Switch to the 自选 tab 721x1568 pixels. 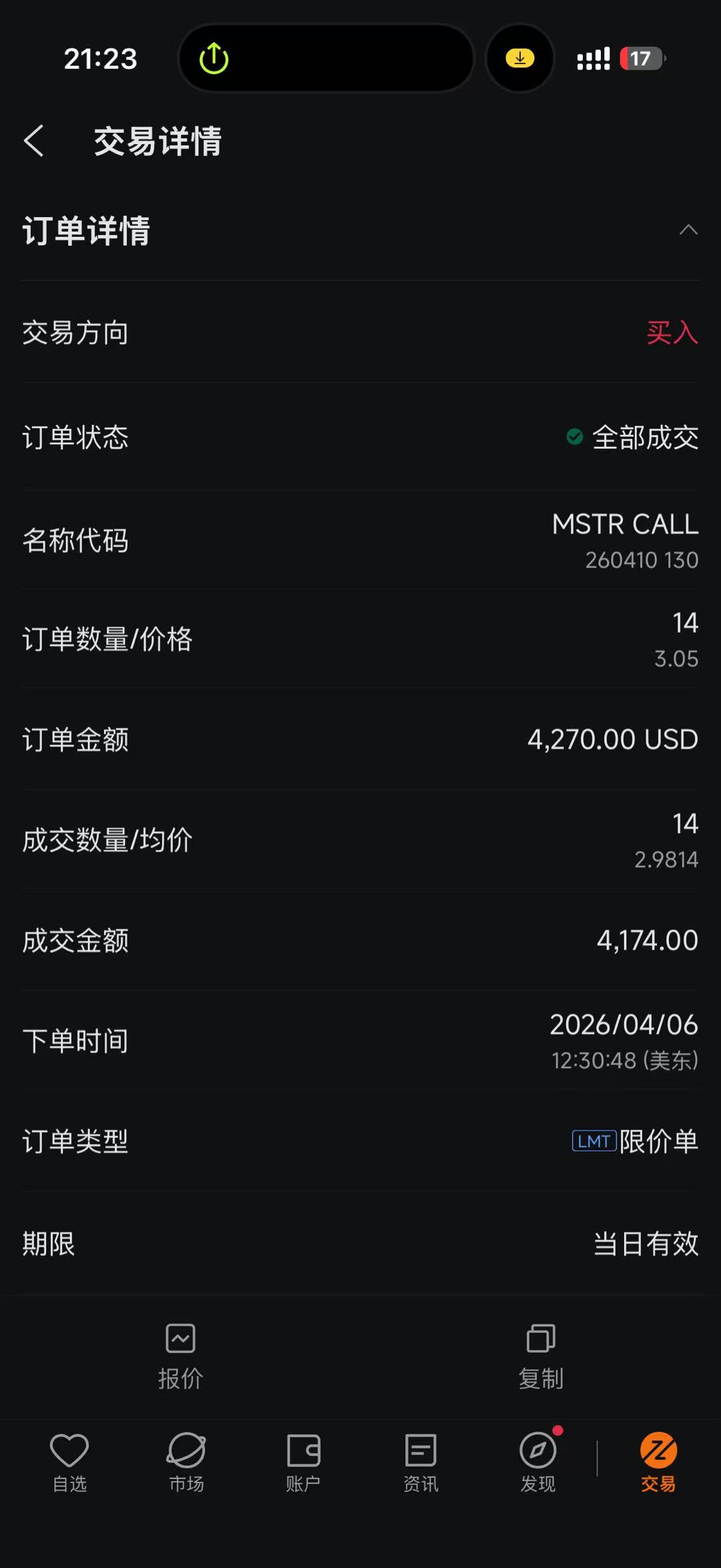[x=69, y=1462]
